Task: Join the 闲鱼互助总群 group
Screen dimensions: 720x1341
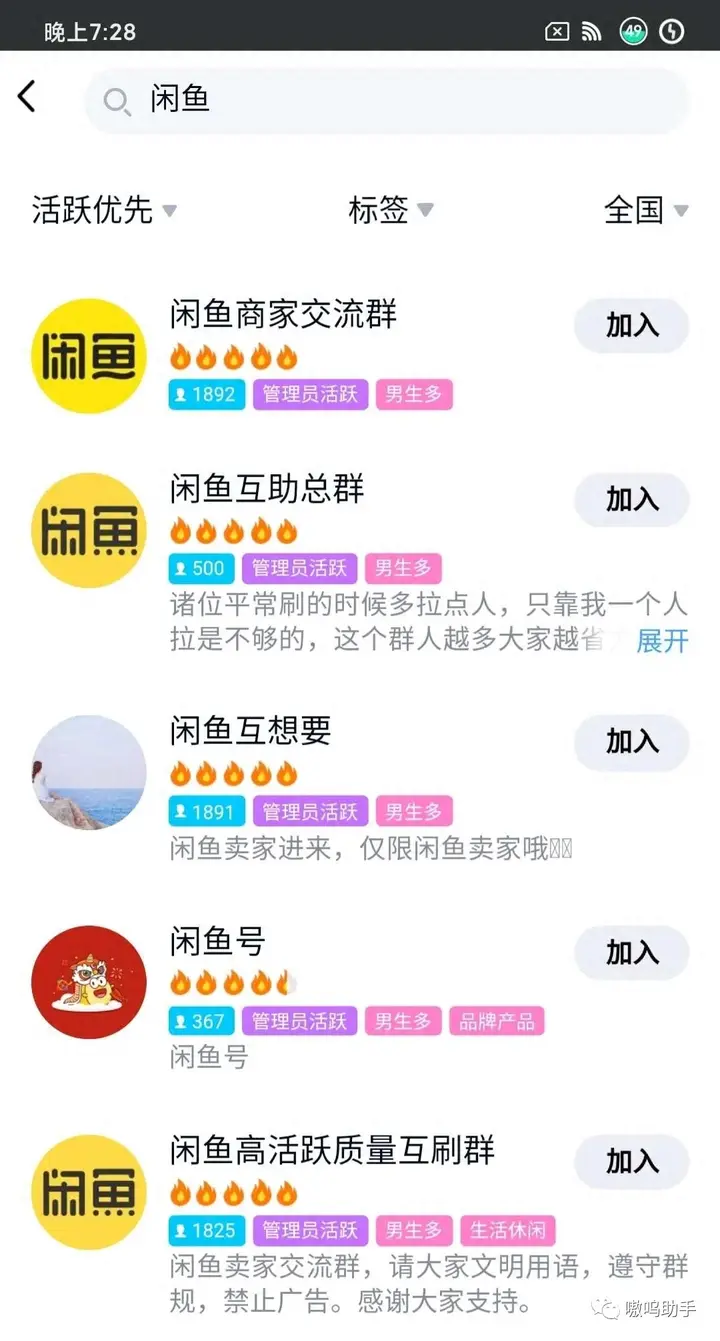Action: coord(631,499)
